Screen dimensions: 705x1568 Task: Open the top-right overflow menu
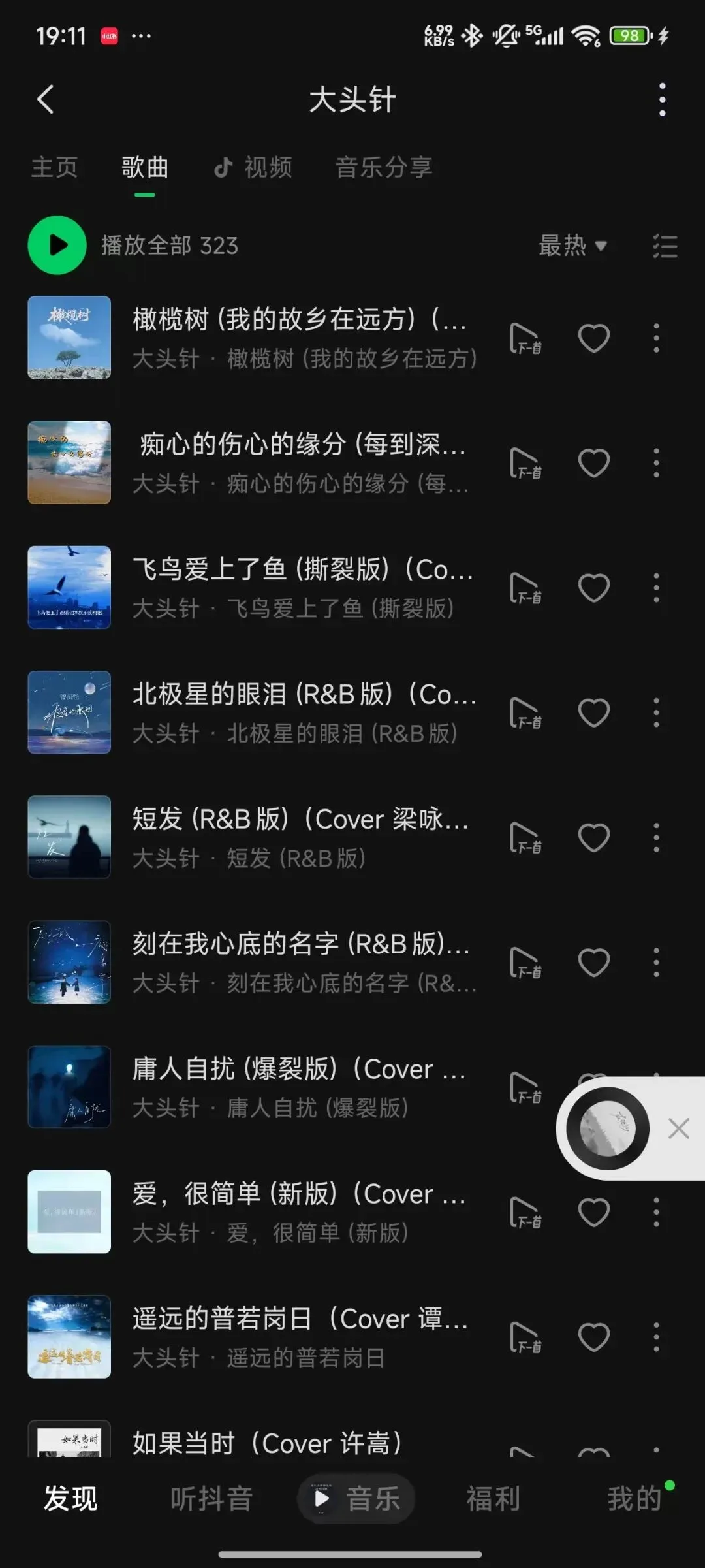pyautogui.click(x=662, y=100)
